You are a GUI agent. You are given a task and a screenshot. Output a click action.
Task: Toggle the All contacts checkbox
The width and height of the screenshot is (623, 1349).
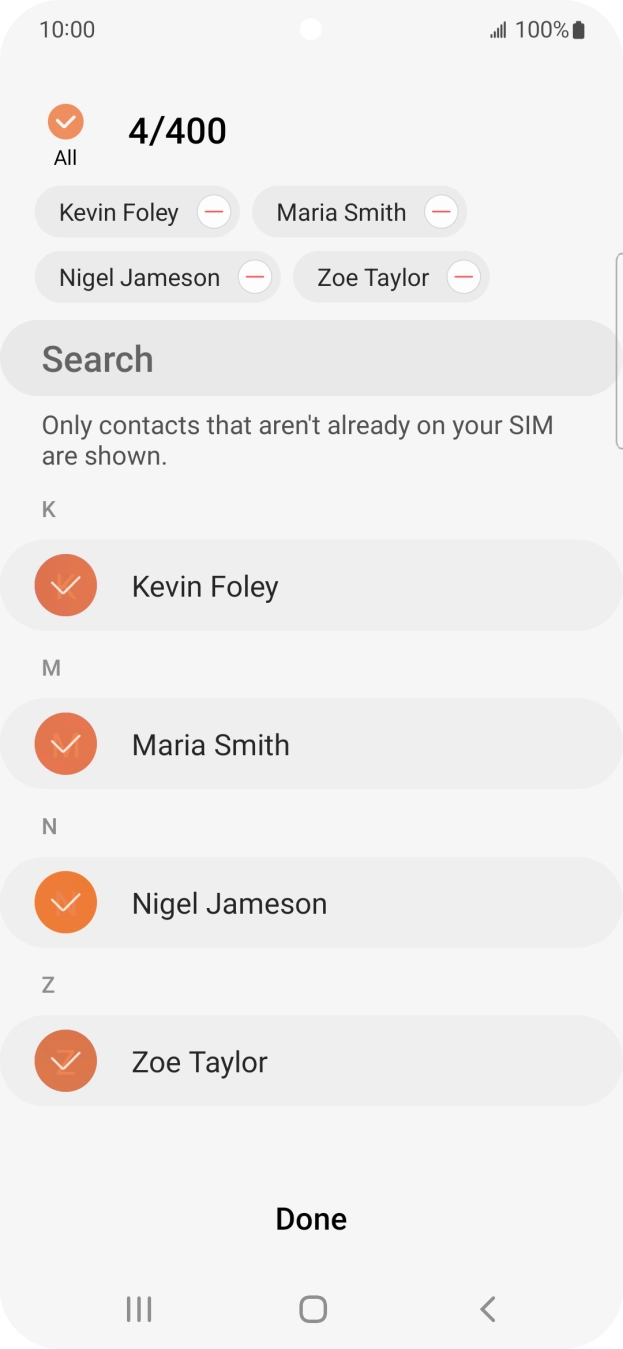click(x=66, y=122)
